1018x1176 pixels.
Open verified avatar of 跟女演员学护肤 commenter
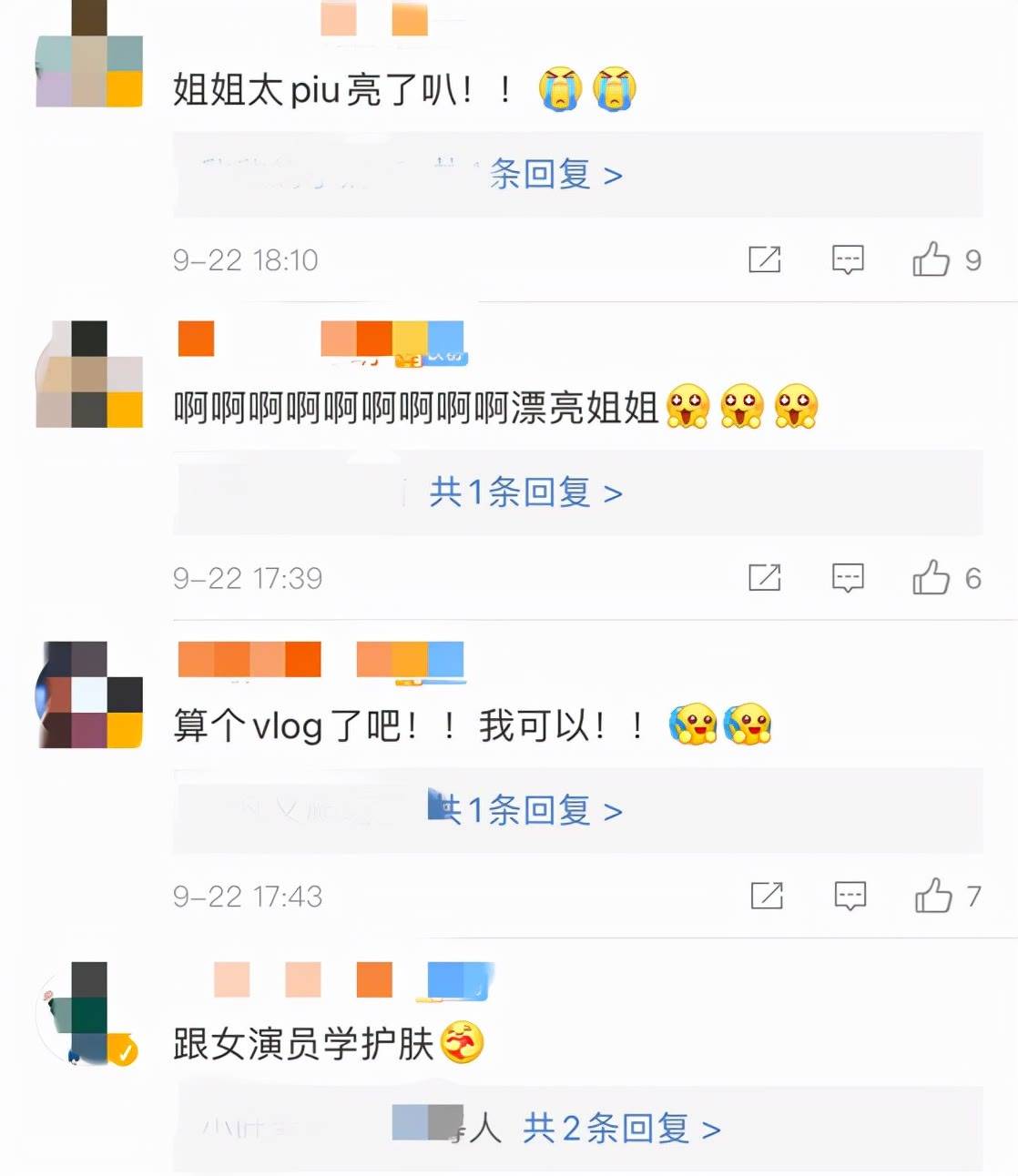(87, 1013)
